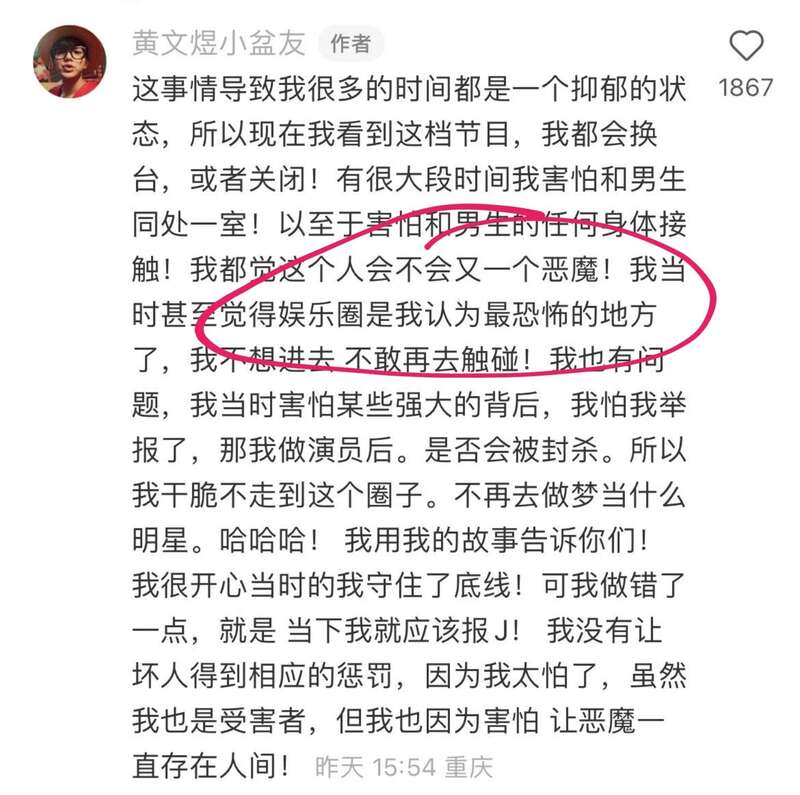Open the commenter's profile avatar
This screenshot has height=795, width=800.
(x=70, y=60)
